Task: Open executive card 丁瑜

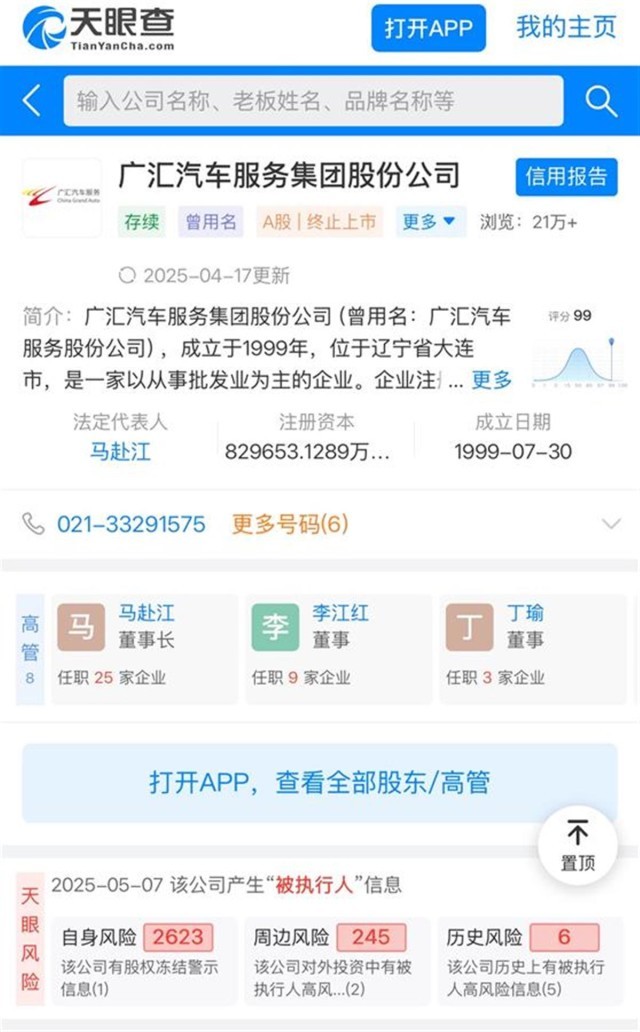Action: coord(532,649)
